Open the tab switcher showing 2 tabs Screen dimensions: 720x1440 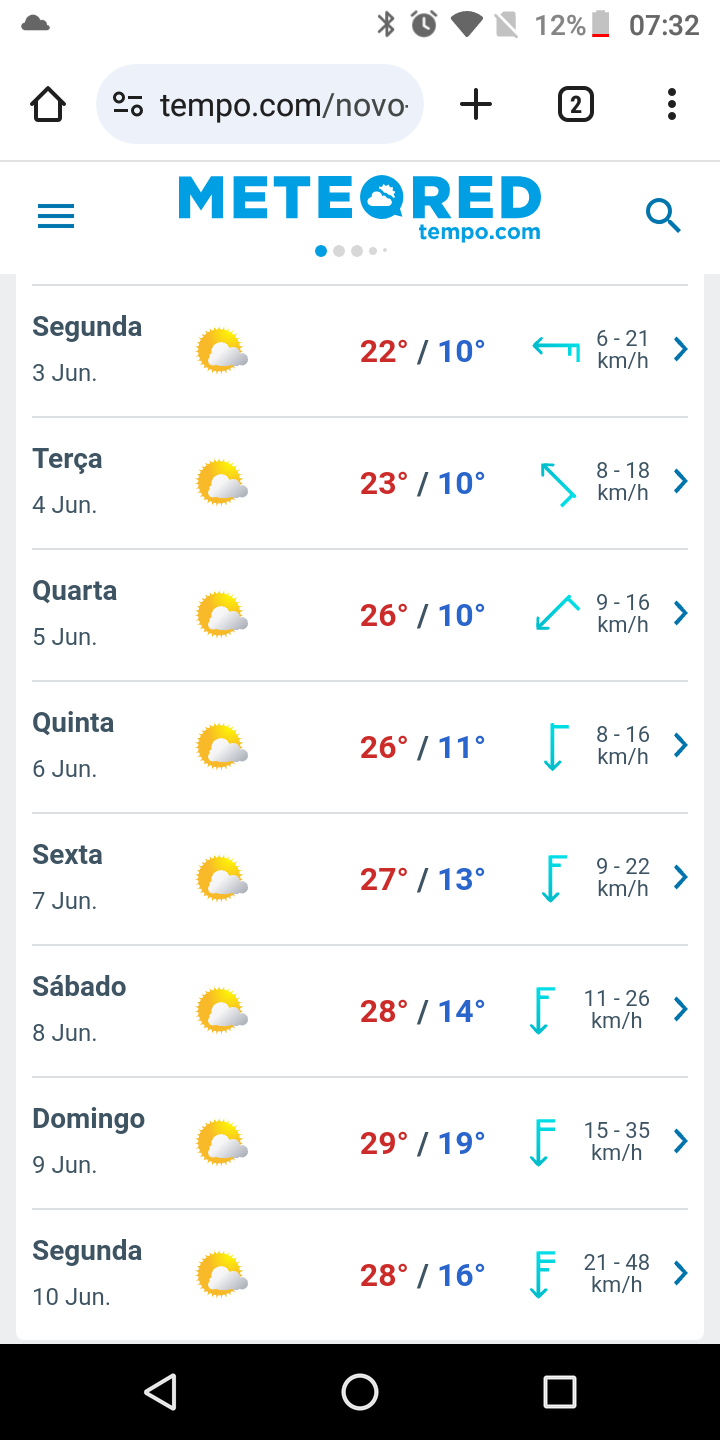click(x=575, y=104)
